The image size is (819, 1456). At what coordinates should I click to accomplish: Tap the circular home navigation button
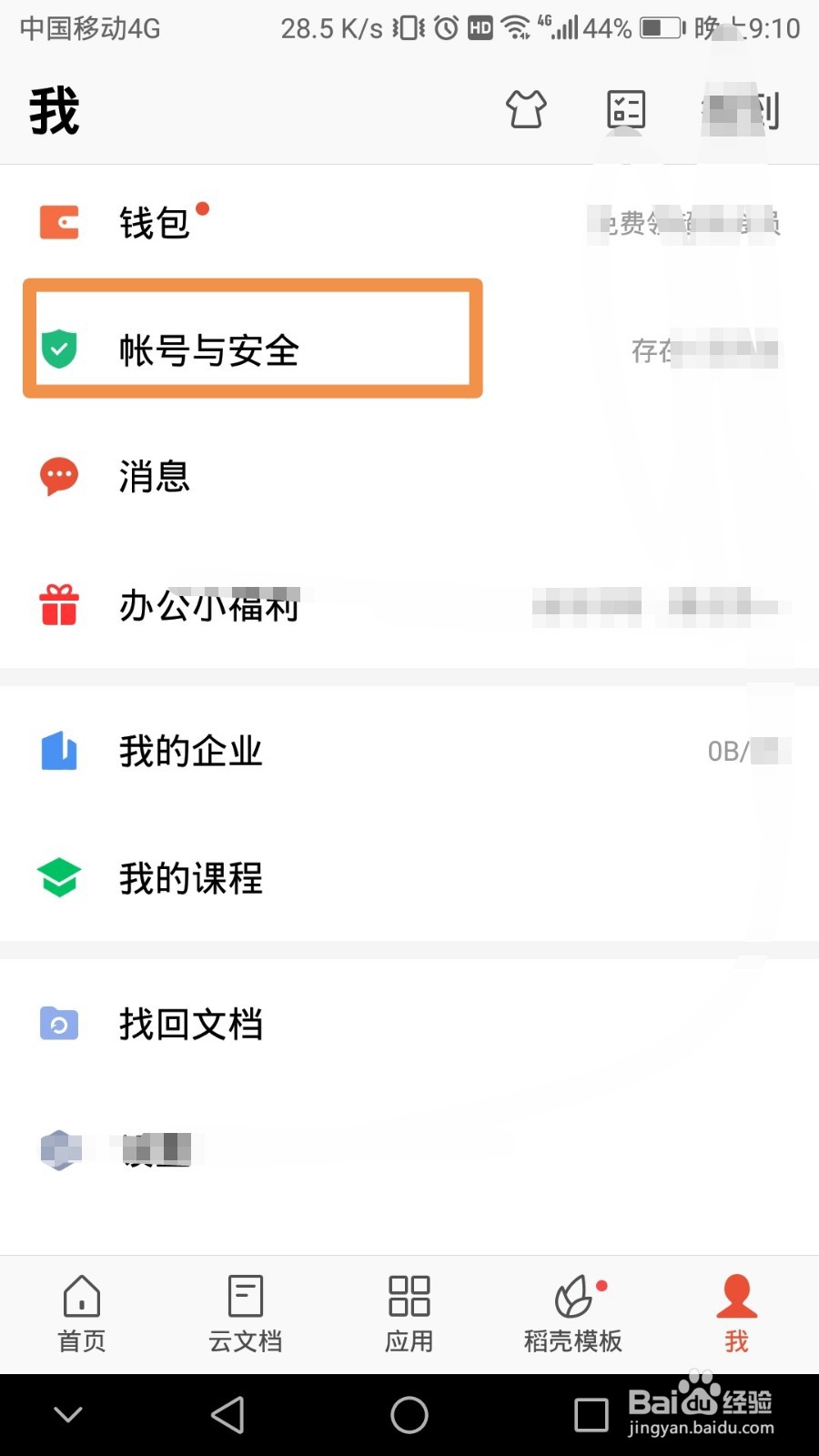click(409, 1414)
